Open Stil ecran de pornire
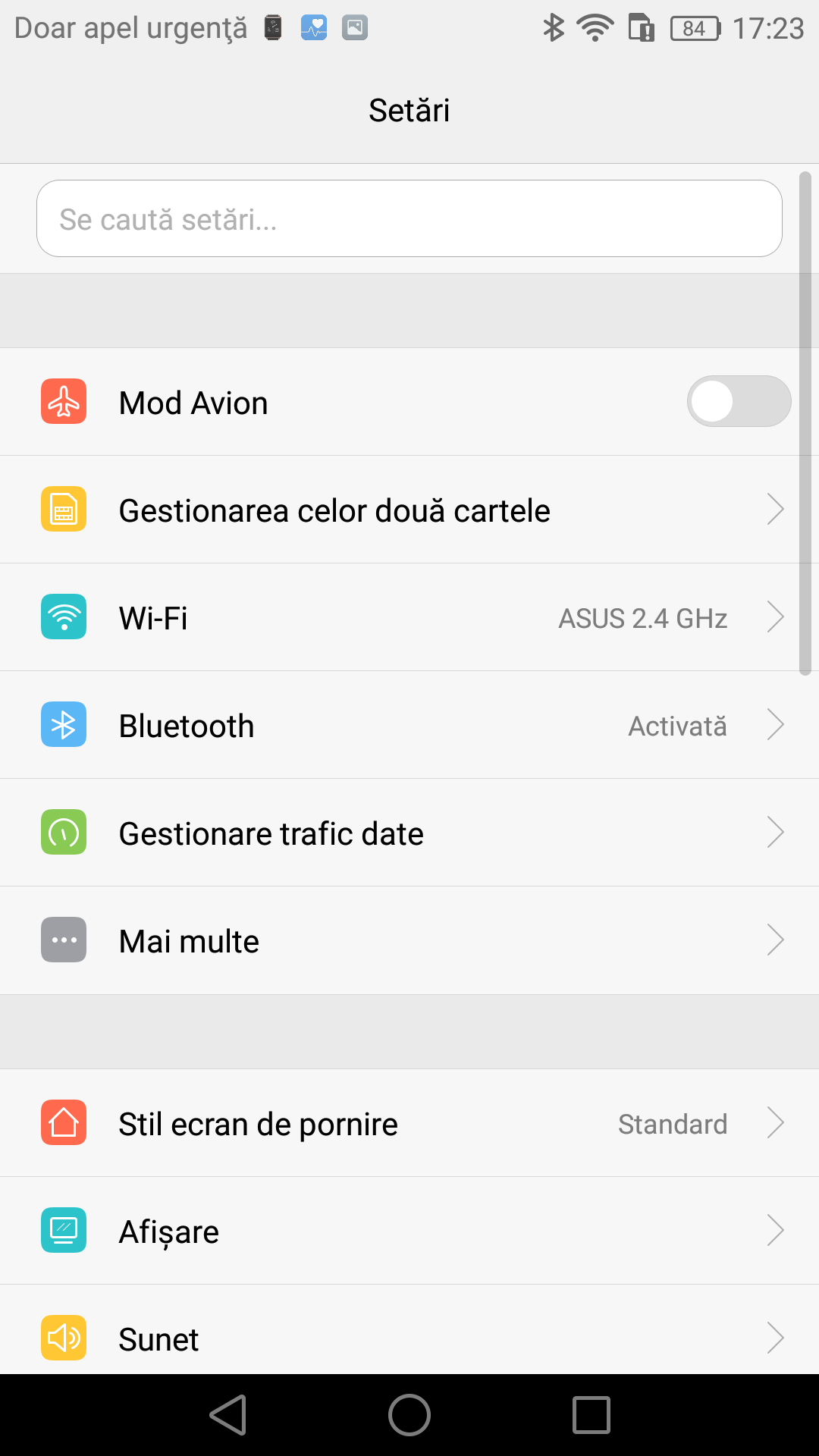Image resolution: width=819 pixels, height=1456 pixels. pos(409,1123)
